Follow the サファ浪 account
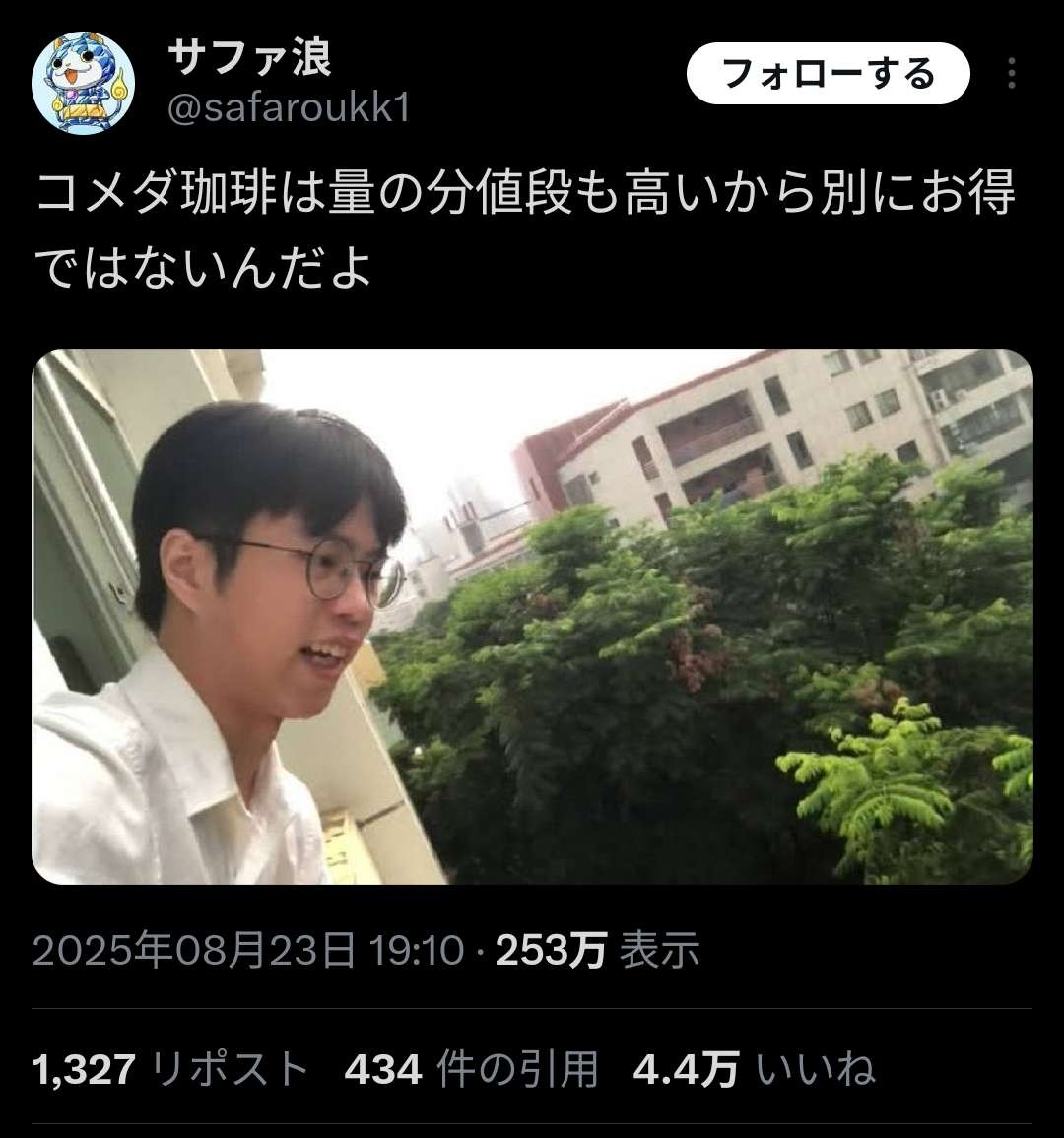Screen dimensions: 1064x1138 pyautogui.click(x=828, y=75)
